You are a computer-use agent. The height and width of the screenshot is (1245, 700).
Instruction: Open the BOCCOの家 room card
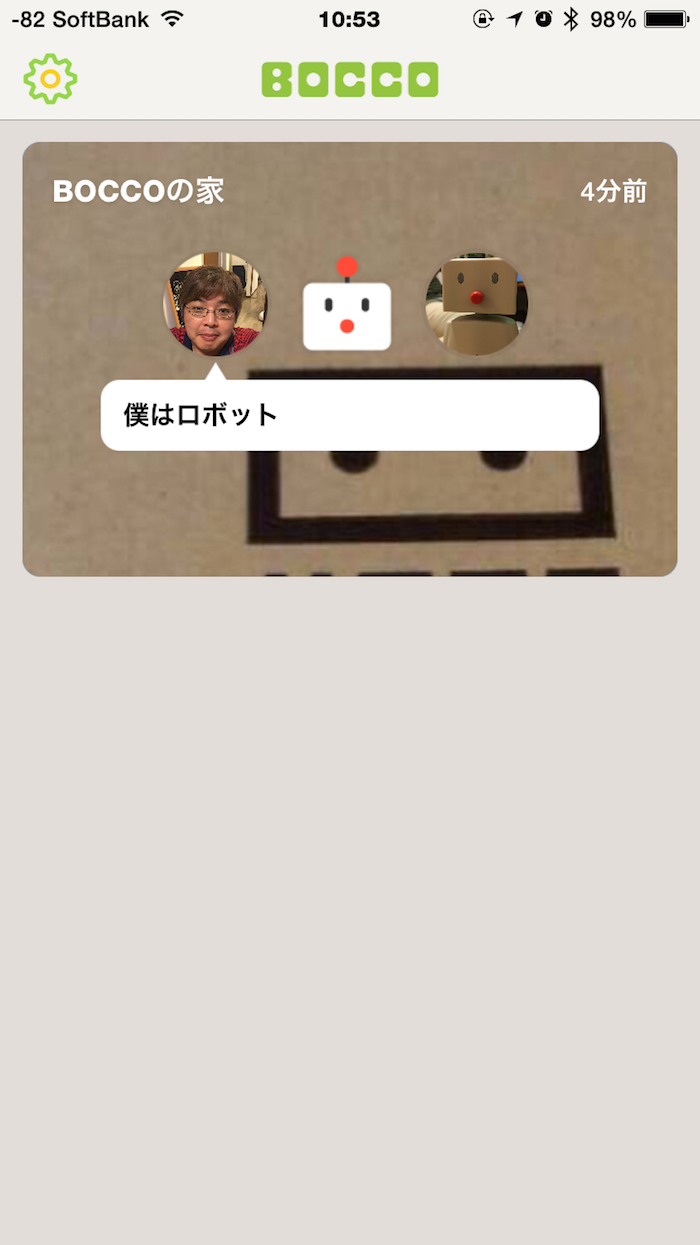point(349,510)
